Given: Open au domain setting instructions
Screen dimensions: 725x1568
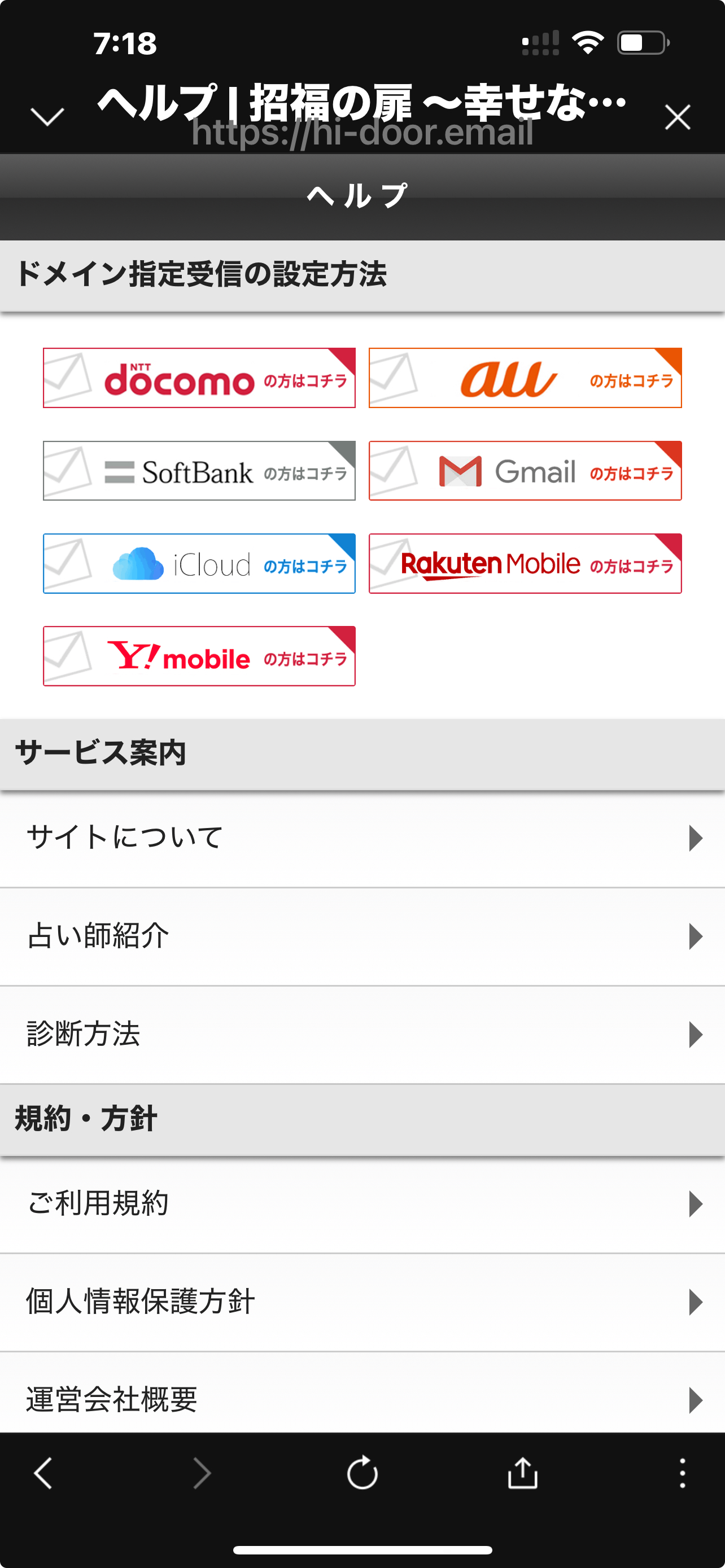Looking at the screenshot, I should [x=525, y=378].
